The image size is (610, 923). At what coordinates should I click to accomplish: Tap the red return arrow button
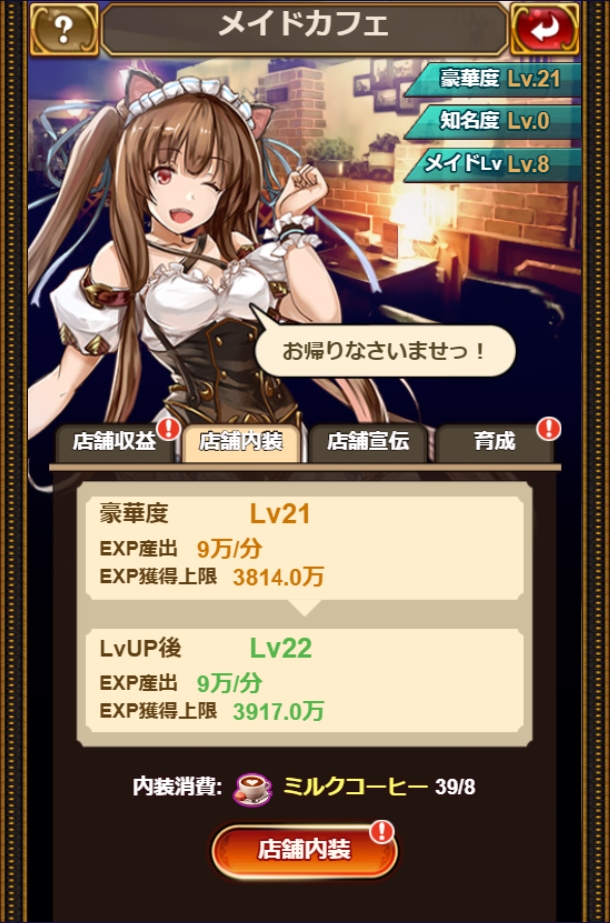(x=544, y=30)
